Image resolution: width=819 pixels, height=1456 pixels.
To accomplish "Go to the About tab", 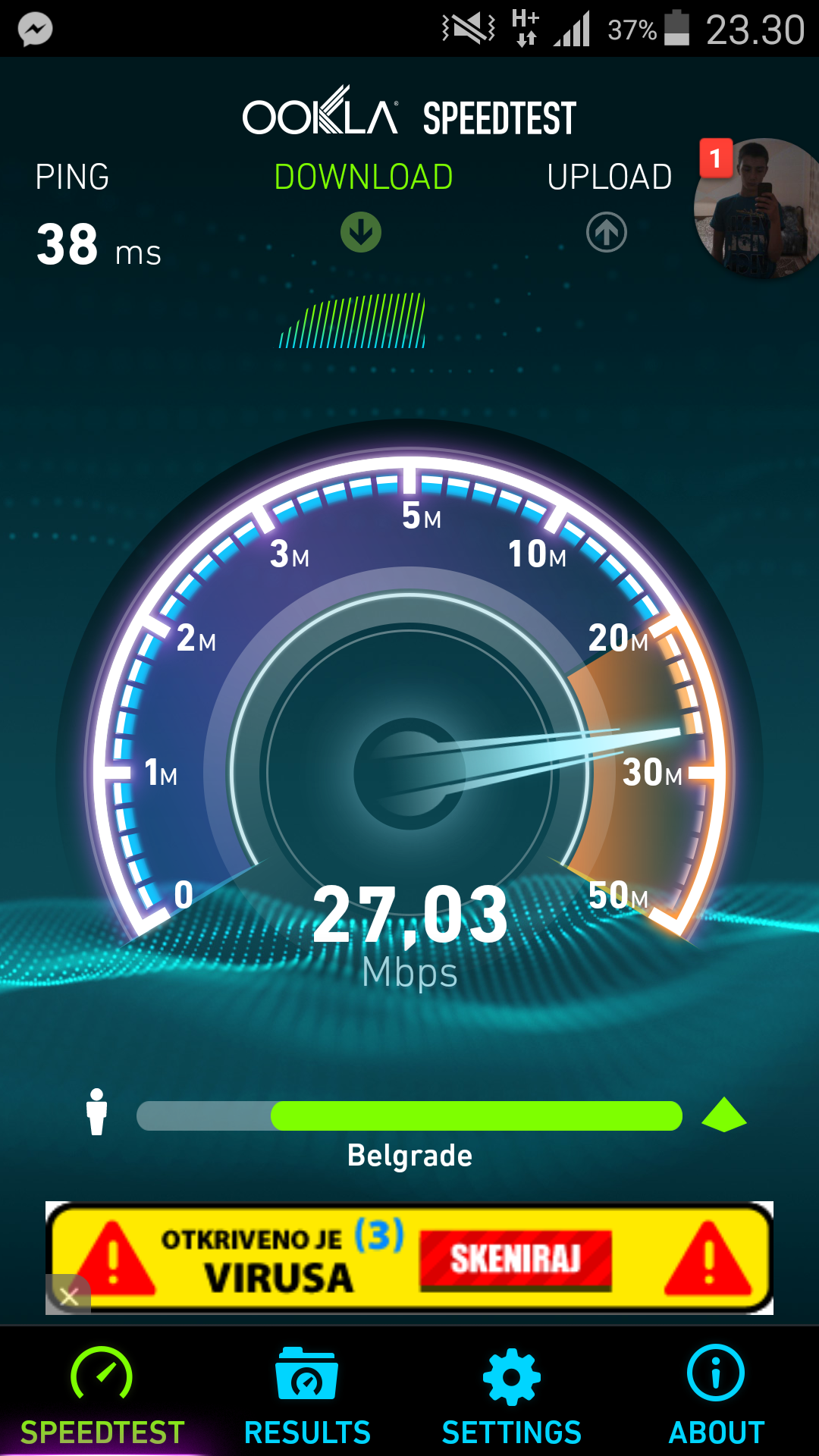I will pyautogui.click(x=716, y=1395).
